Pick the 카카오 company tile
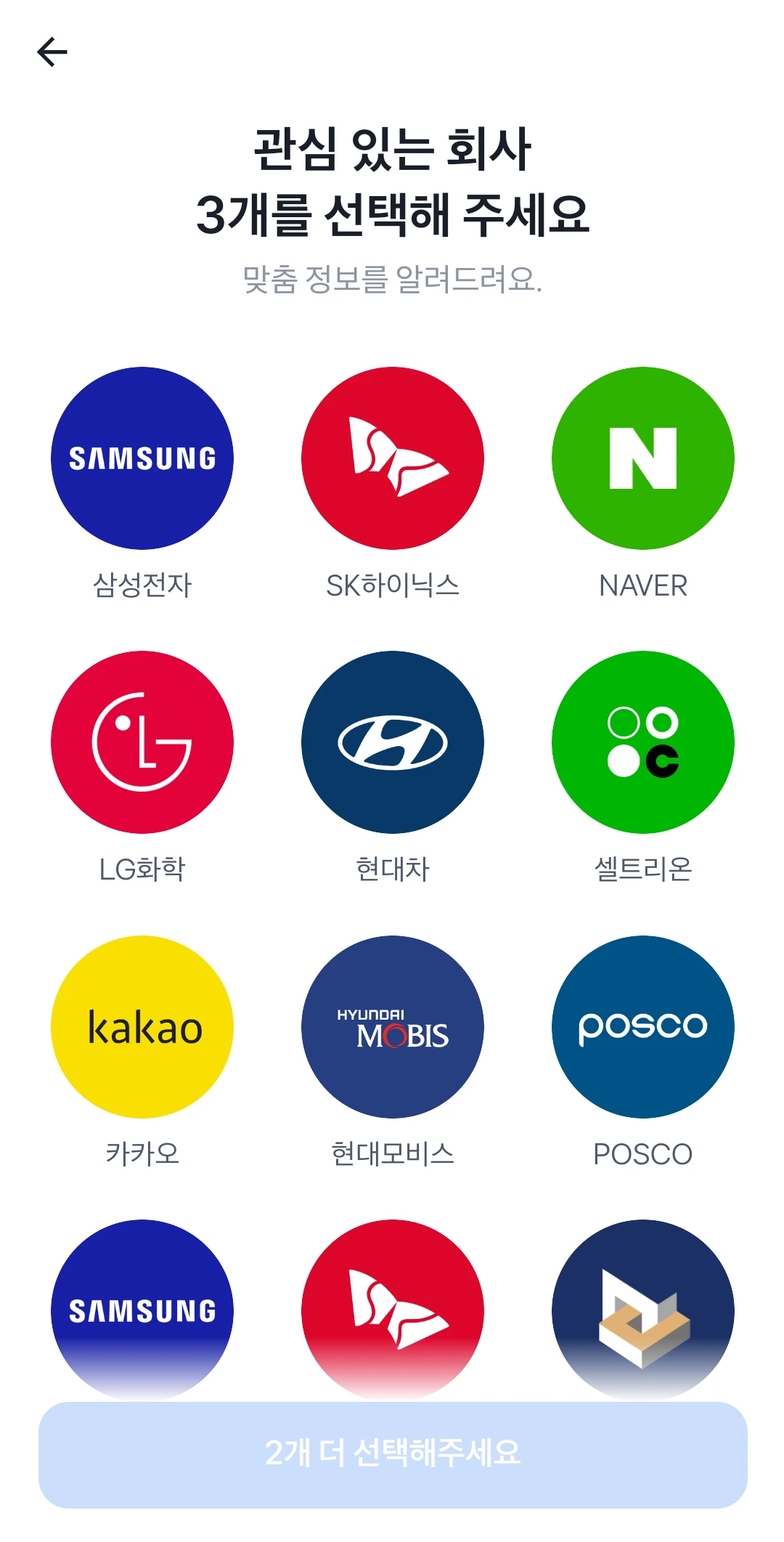Screen dimensions: 784x1542 [142, 1027]
